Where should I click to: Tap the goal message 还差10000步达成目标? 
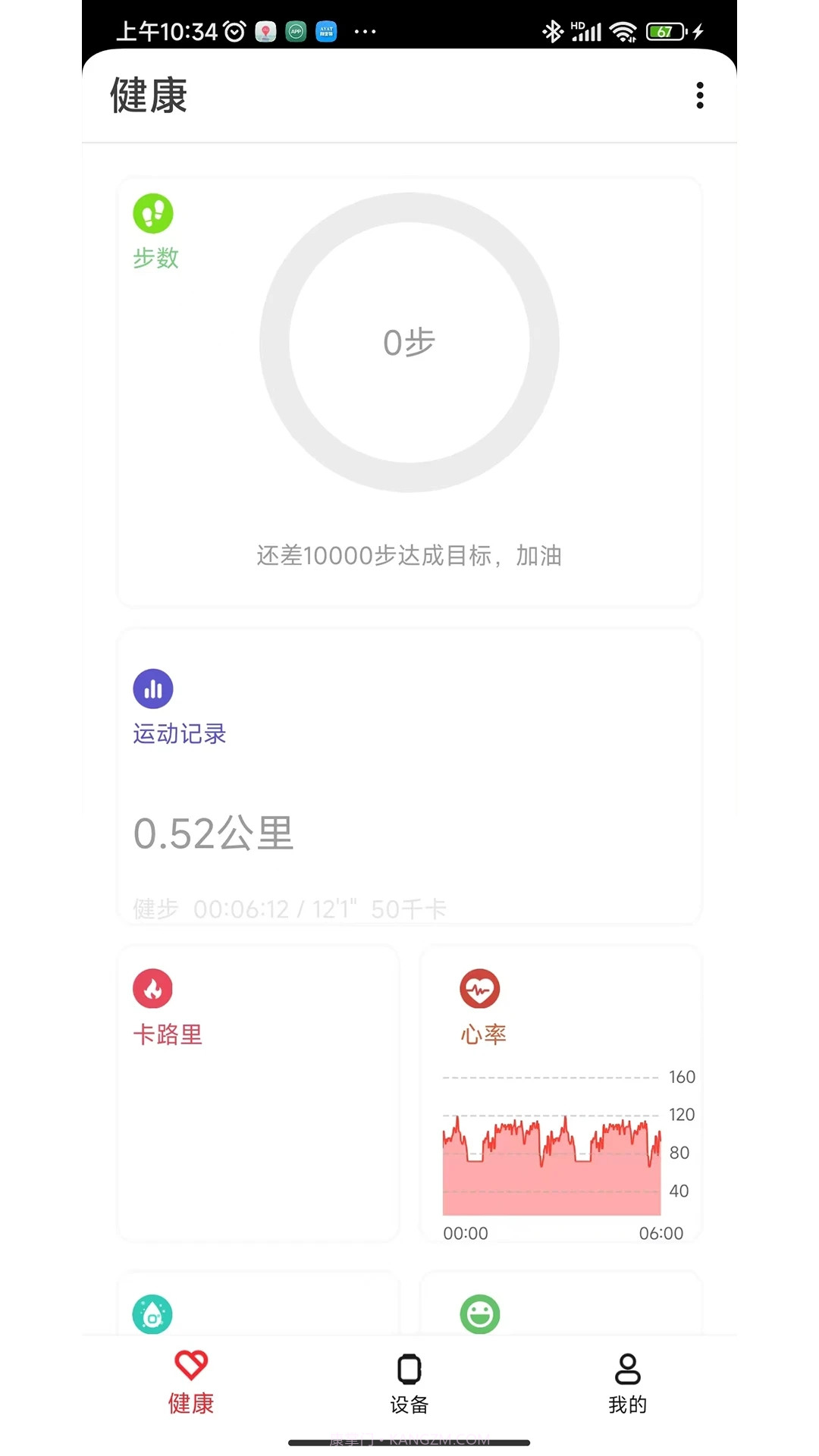click(x=409, y=556)
